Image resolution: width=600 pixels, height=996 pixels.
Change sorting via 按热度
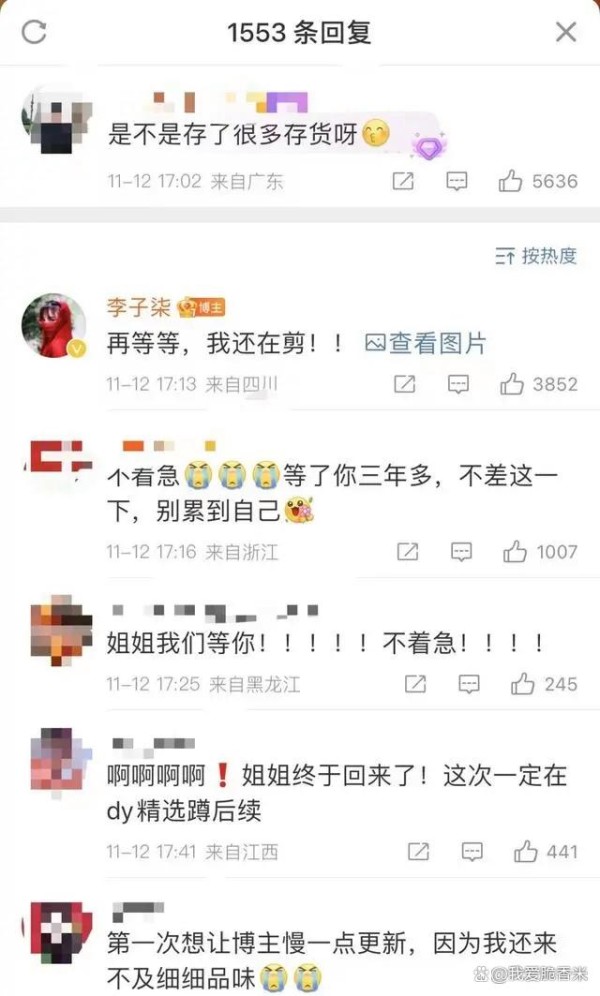pos(536,256)
